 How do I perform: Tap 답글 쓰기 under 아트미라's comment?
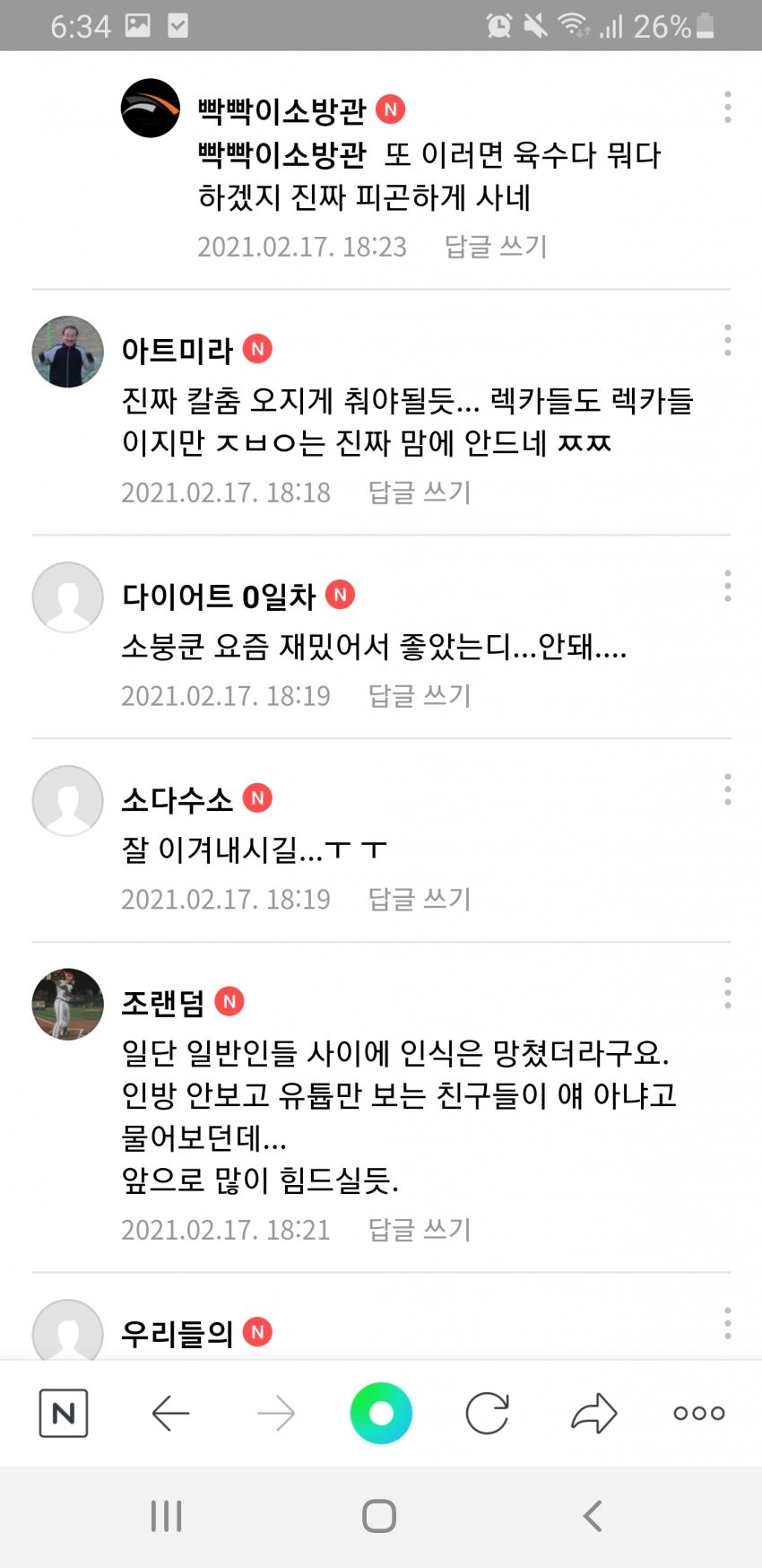(419, 492)
